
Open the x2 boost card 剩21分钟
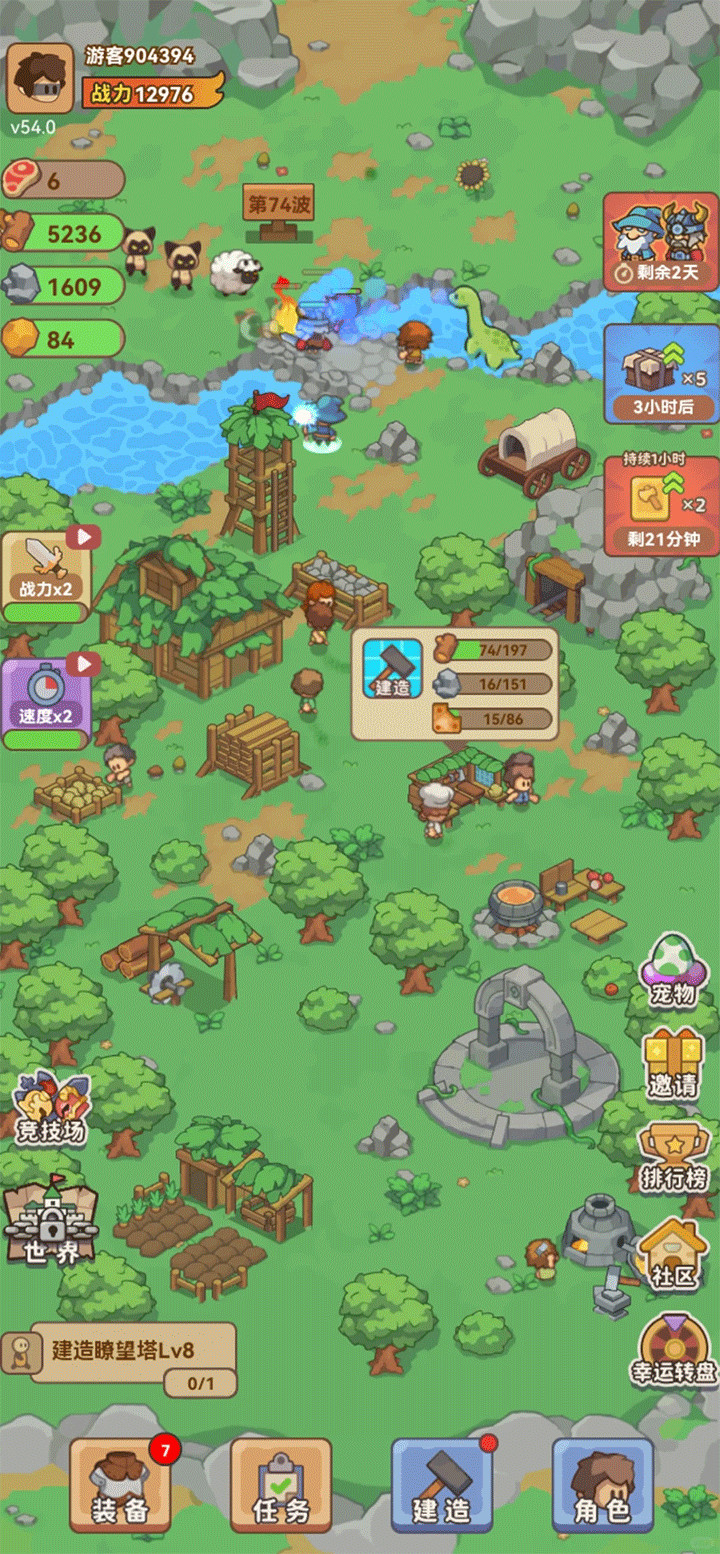pos(660,505)
